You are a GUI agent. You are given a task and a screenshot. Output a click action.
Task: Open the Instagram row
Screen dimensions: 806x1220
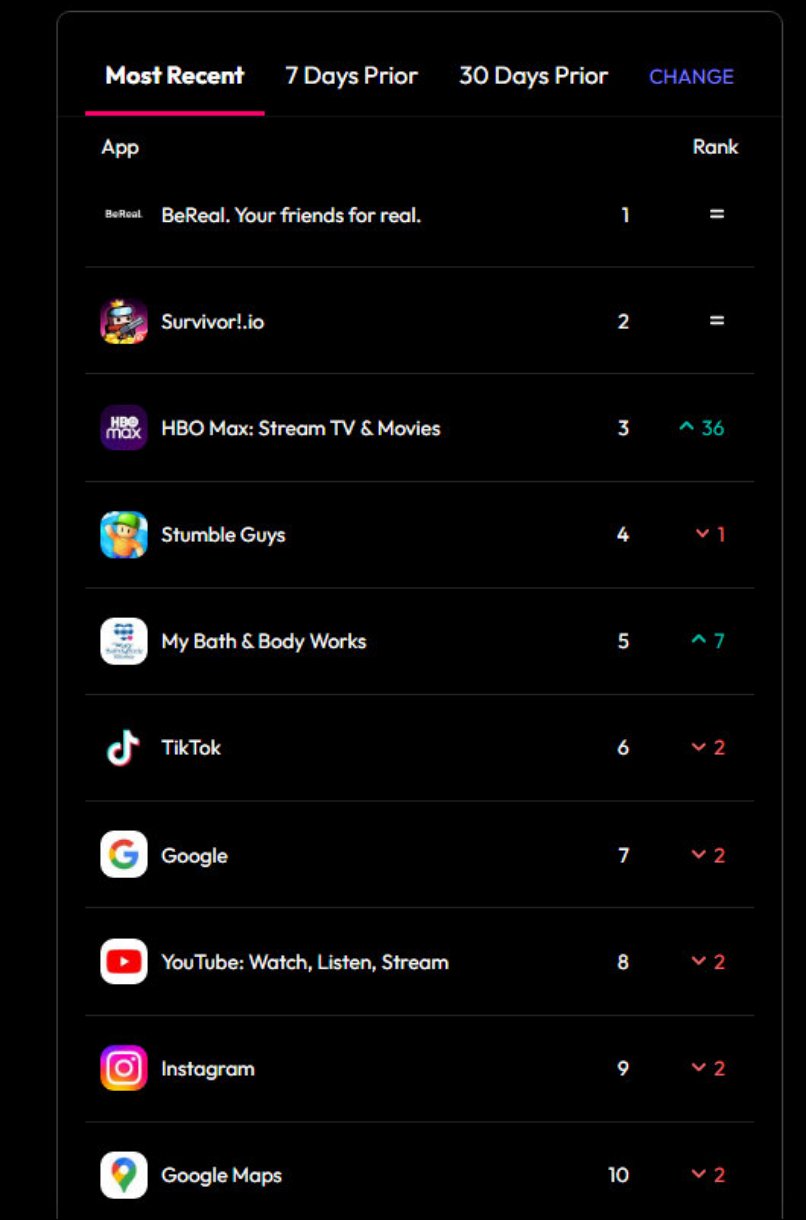[208, 1069]
